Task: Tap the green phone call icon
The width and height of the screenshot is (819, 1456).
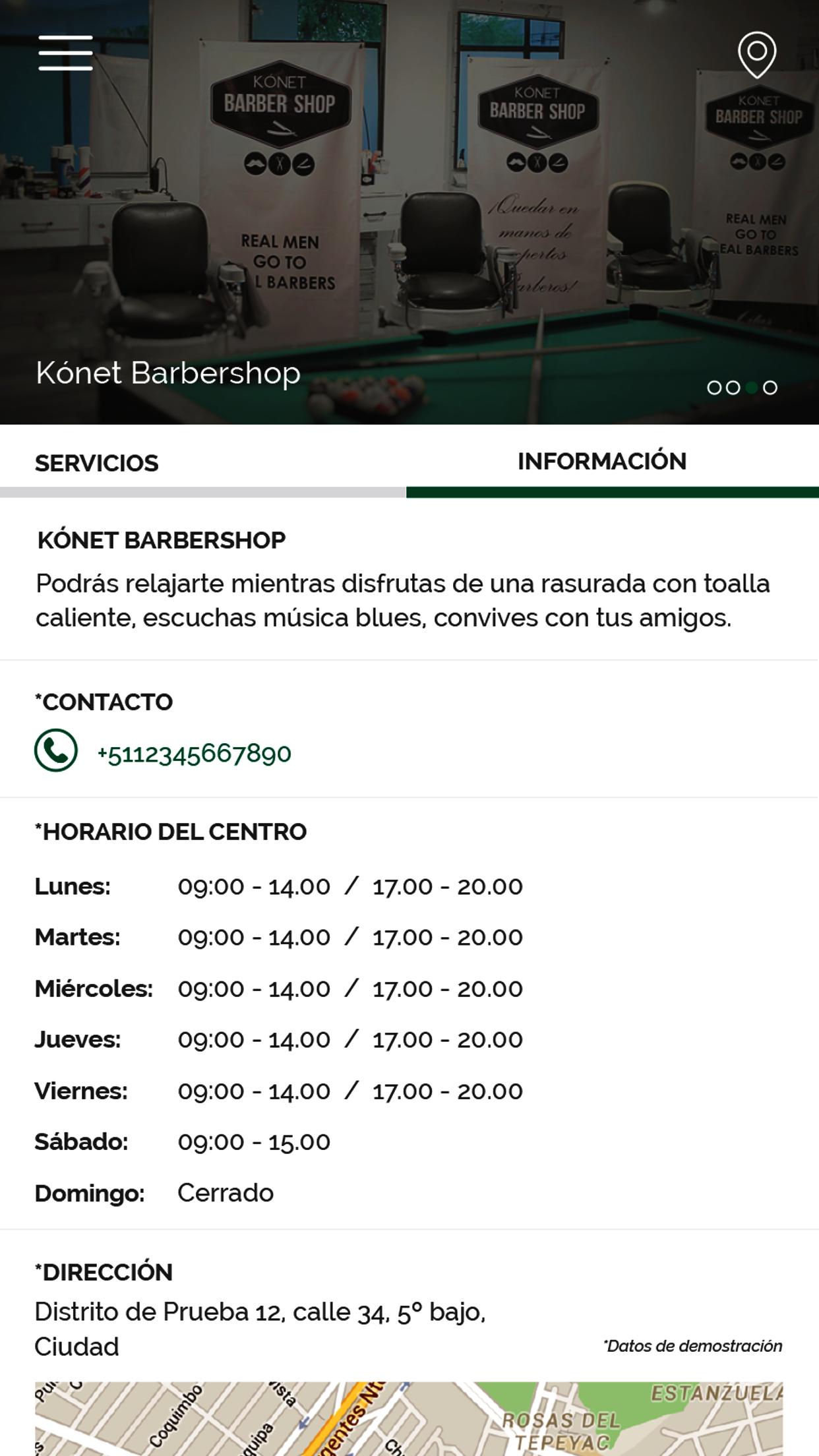Action: coord(56,750)
